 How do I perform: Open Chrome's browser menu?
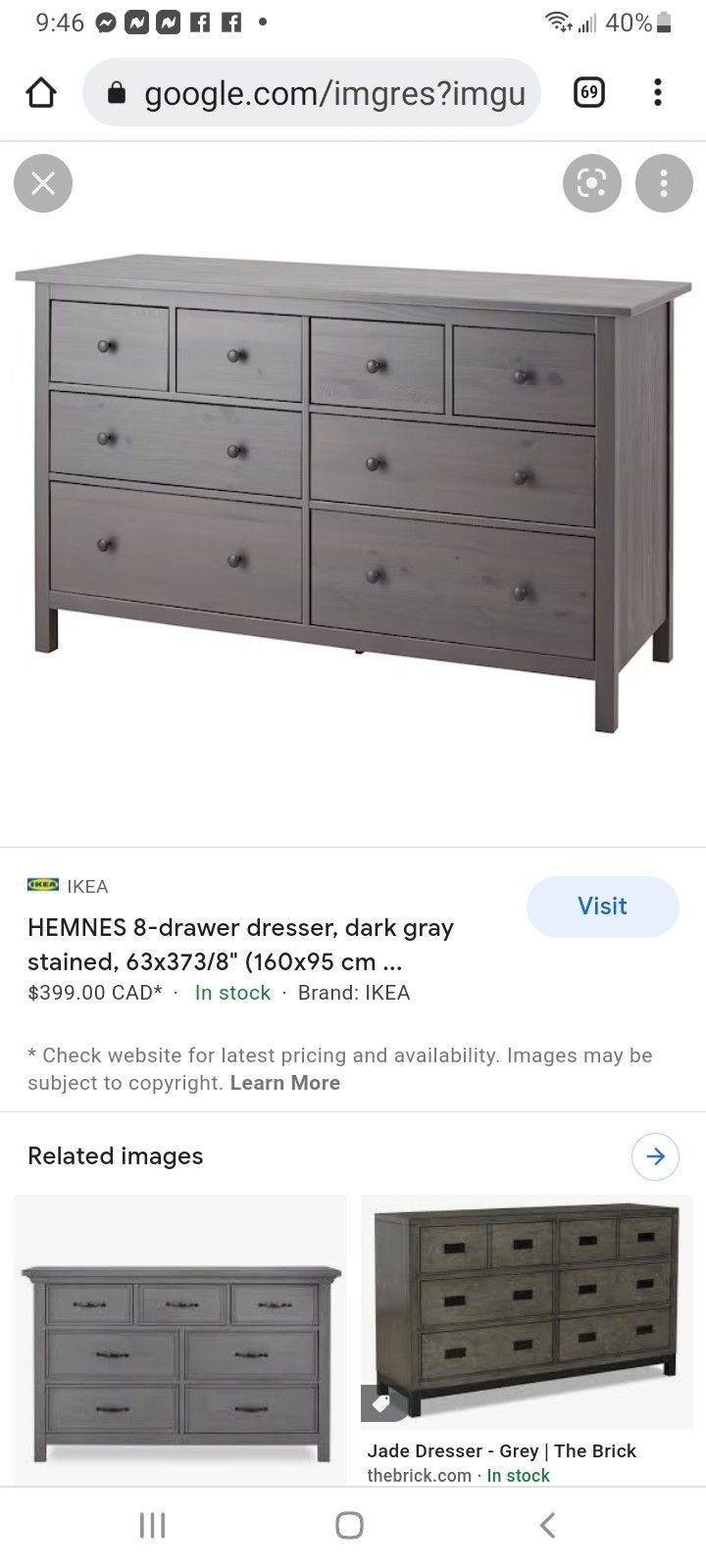tap(658, 92)
